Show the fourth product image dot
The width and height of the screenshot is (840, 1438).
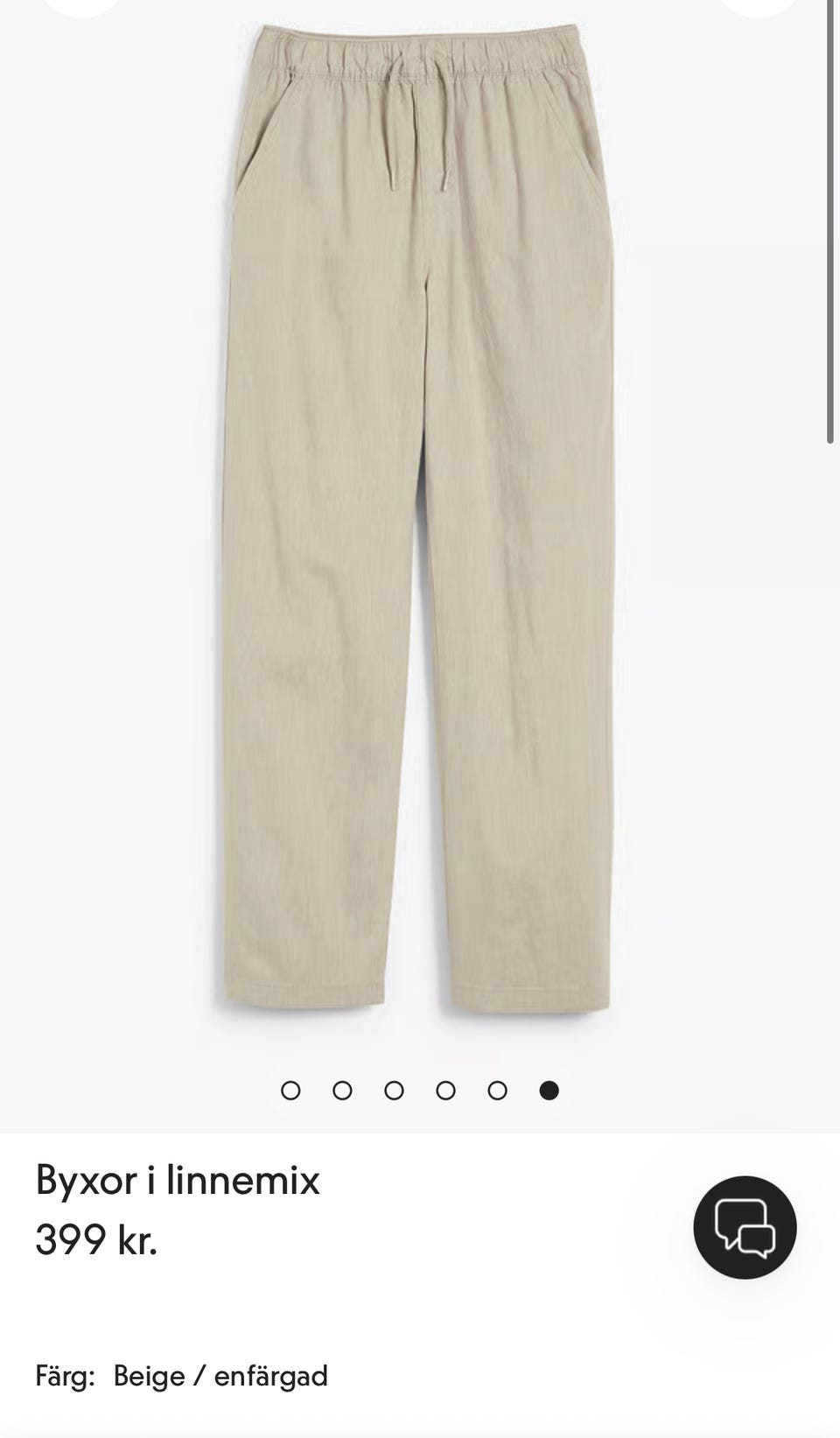(x=445, y=1091)
